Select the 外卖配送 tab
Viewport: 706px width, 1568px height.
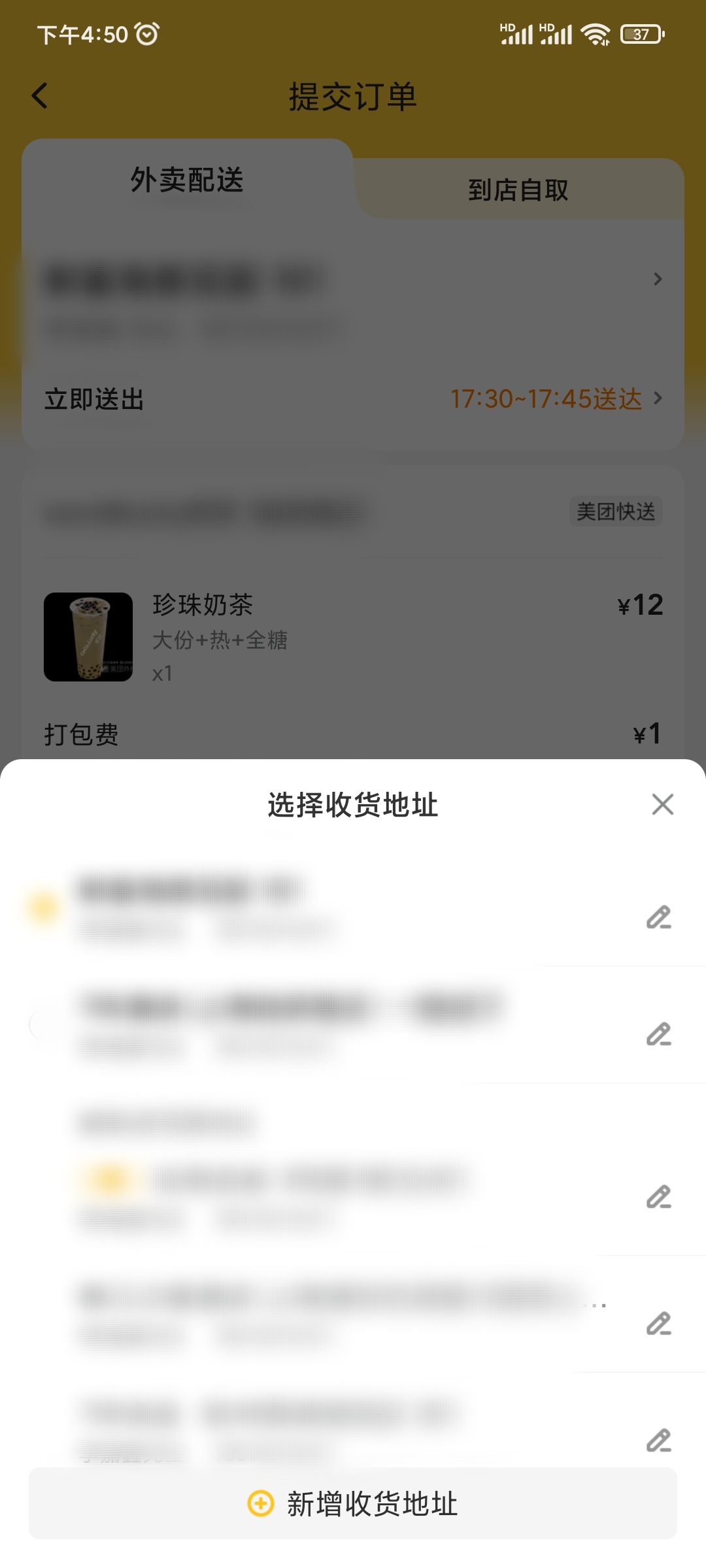[187, 181]
